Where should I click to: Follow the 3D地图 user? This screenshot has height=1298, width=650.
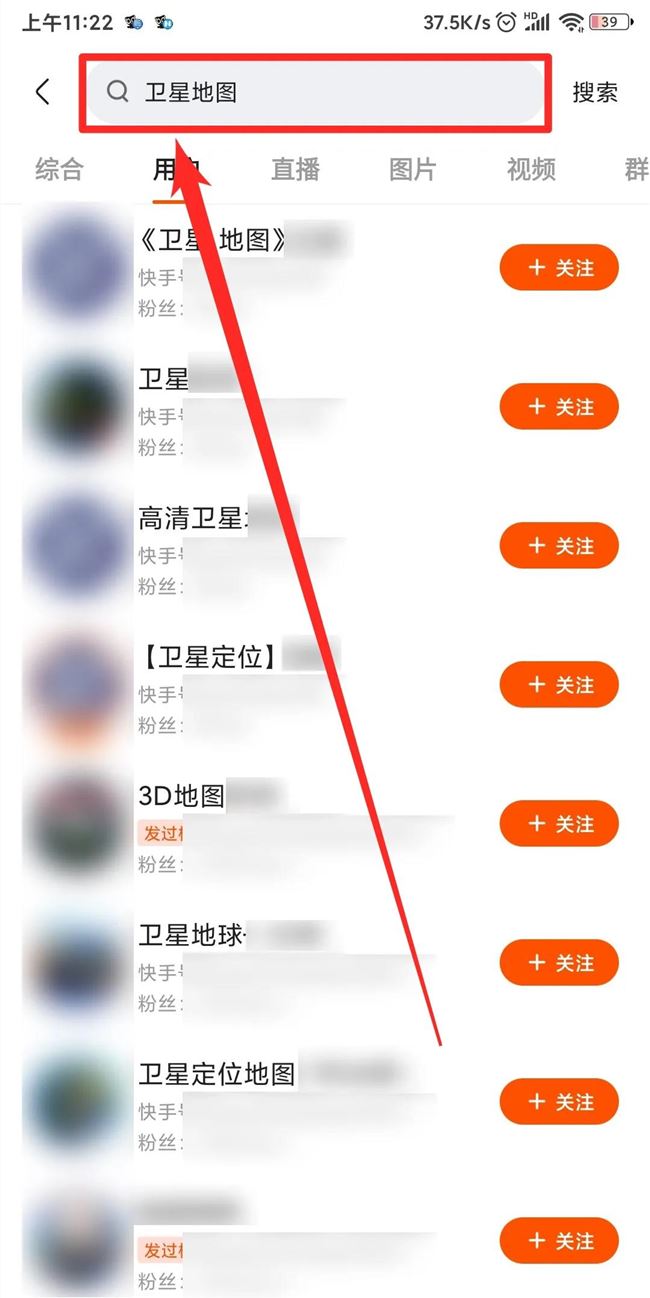click(559, 824)
